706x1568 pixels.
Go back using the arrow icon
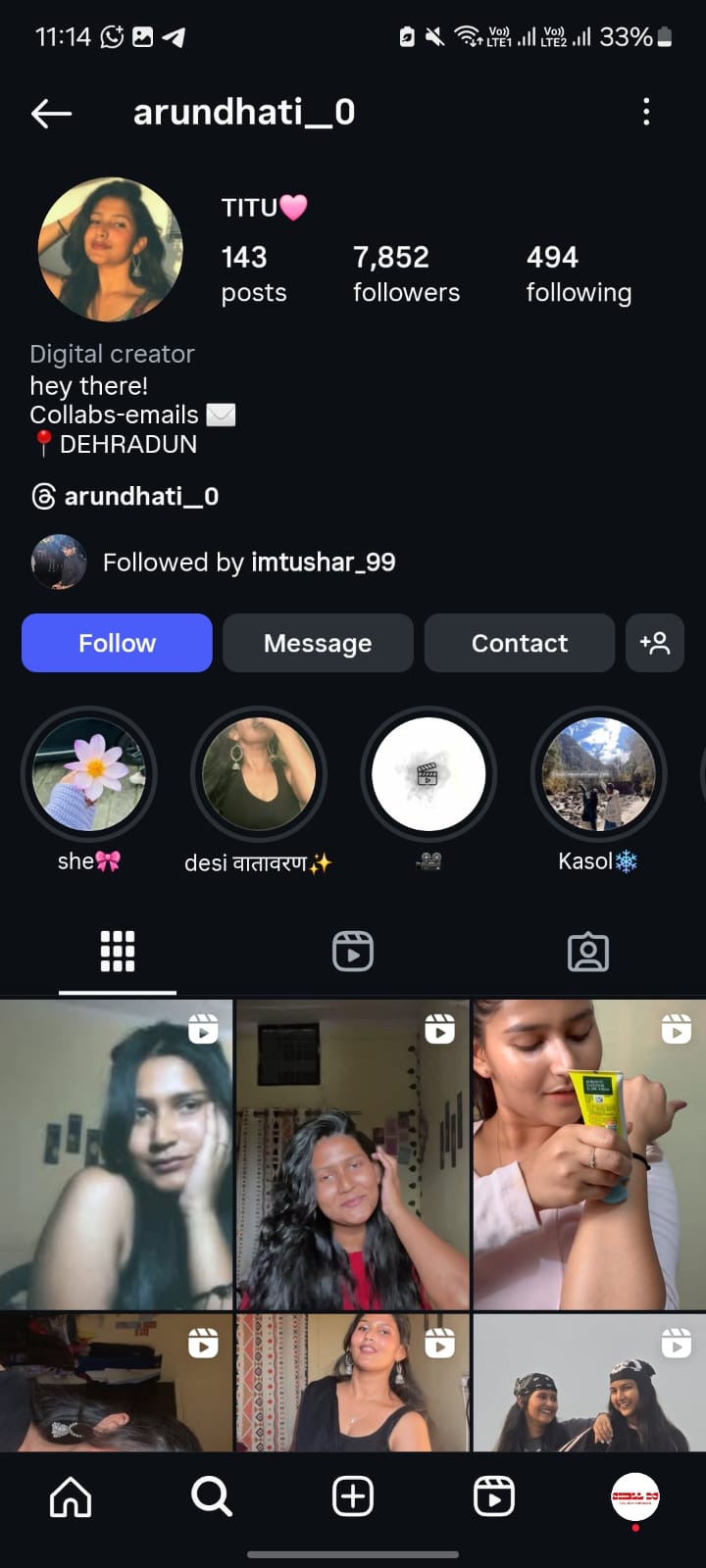(52, 114)
